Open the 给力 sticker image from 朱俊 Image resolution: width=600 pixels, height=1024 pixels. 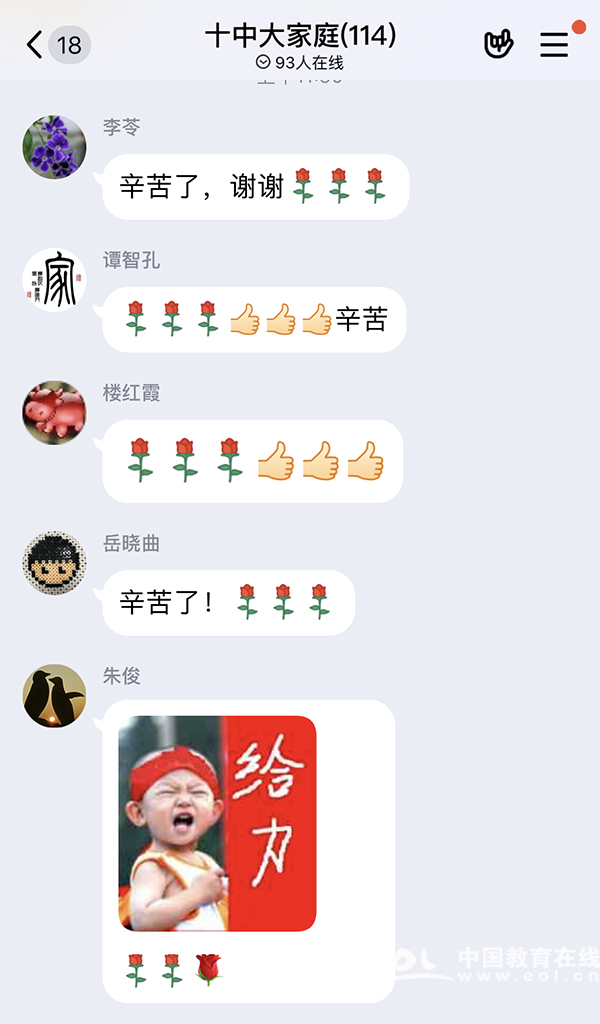point(217,823)
